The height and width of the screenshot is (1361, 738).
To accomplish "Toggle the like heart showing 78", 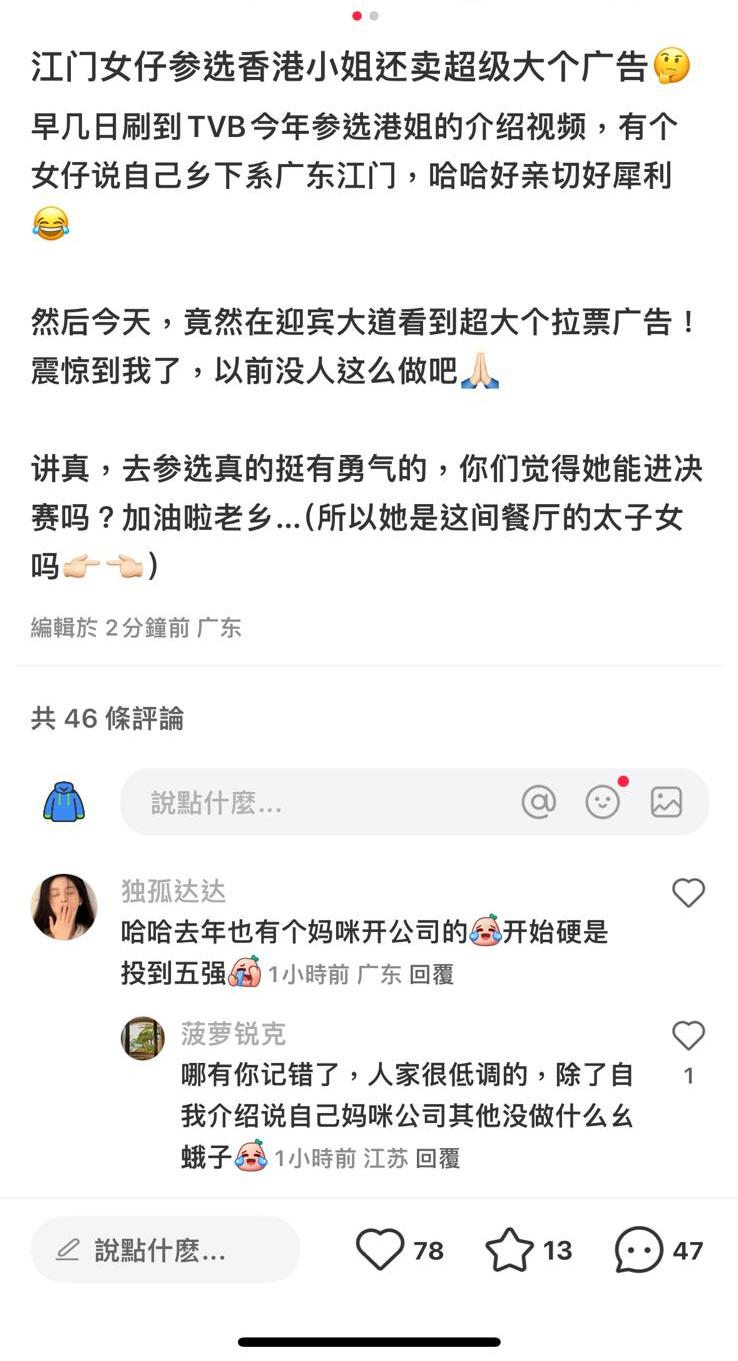I will pyautogui.click(x=381, y=1250).
